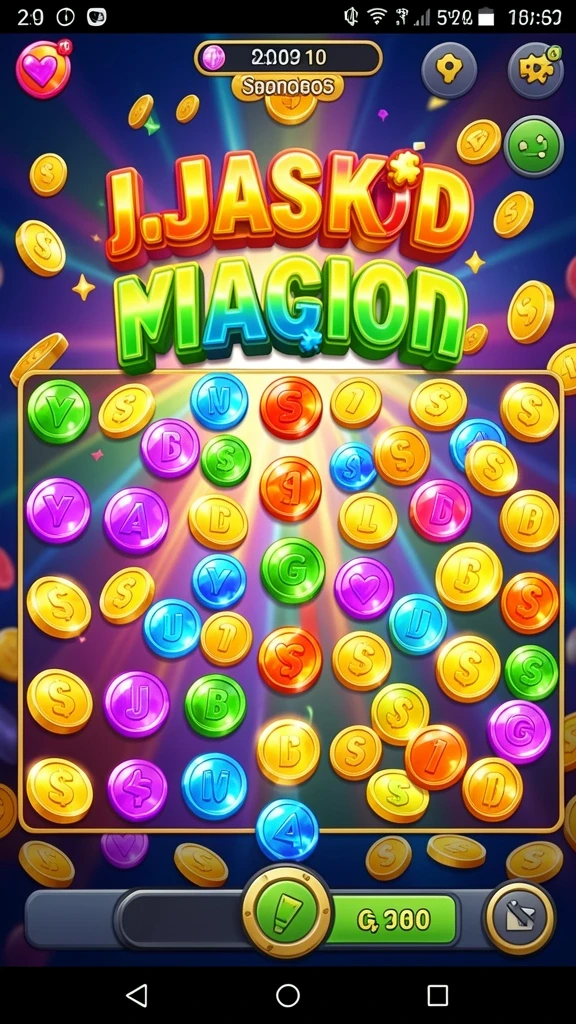The width and height of the screenshot is (576, 1024).
Task: Go back with the system back button
Action: [x=136, y=995]
